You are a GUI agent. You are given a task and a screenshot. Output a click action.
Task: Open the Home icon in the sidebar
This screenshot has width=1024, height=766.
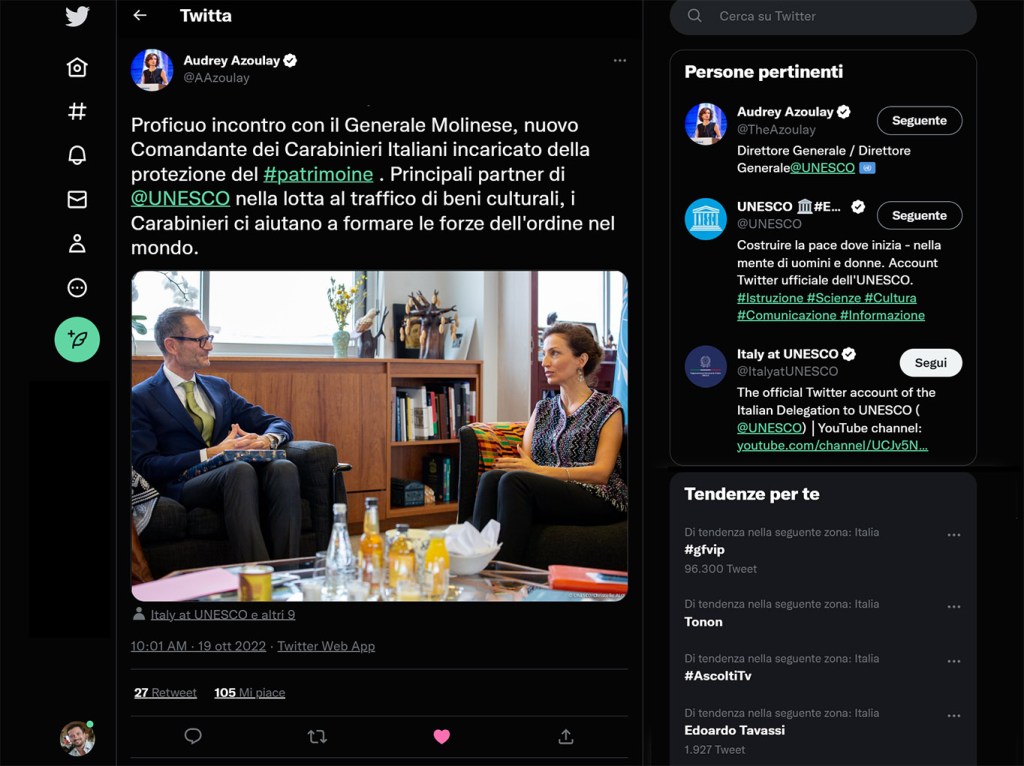(77, 67)
